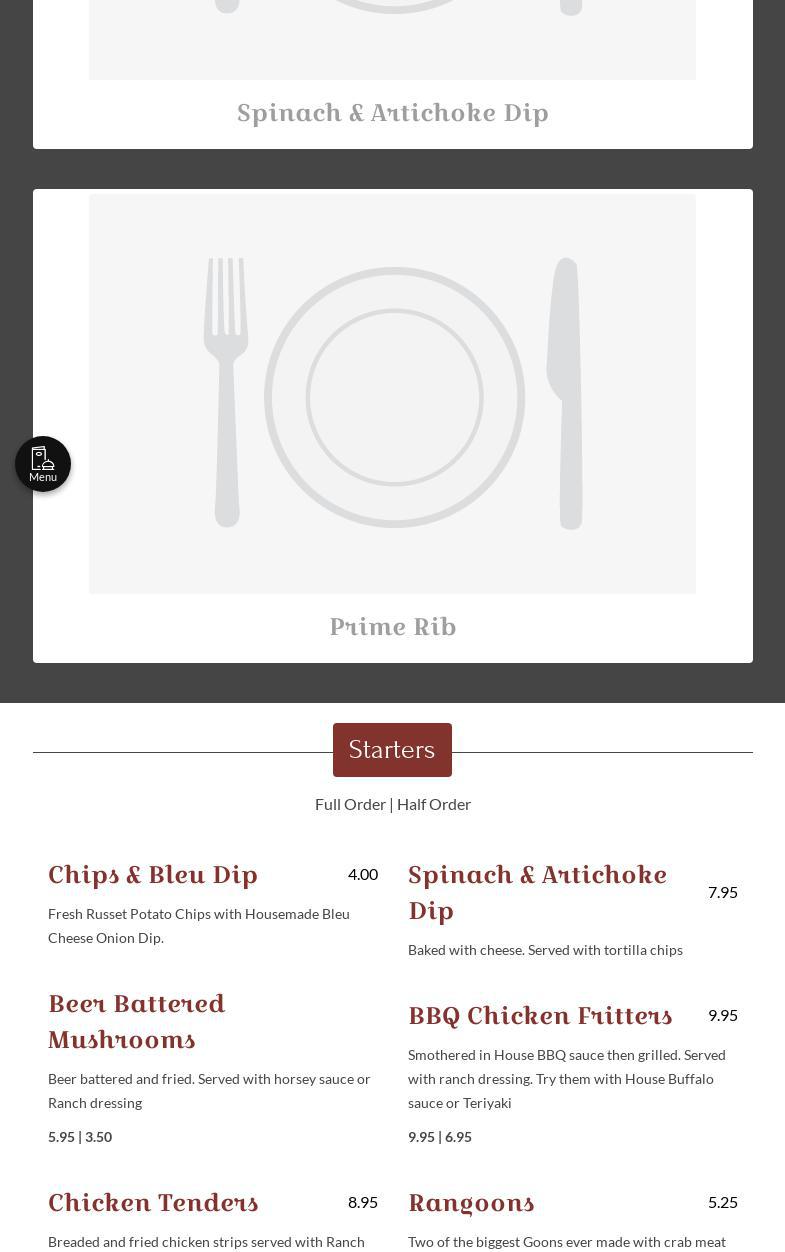View the Beer Battered Mushrooms item
Image resolution: width=785 pixels, height=1252 pixels.
coord(137,1021)
